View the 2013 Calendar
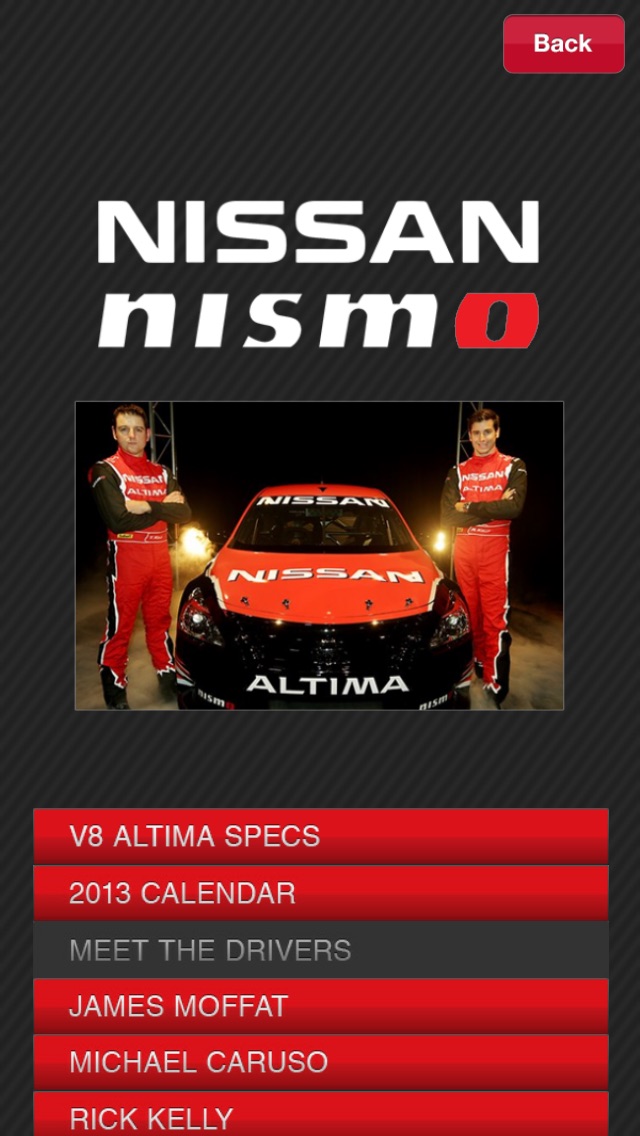Viewport: 640px width, 1136px height. pos(320,893)
